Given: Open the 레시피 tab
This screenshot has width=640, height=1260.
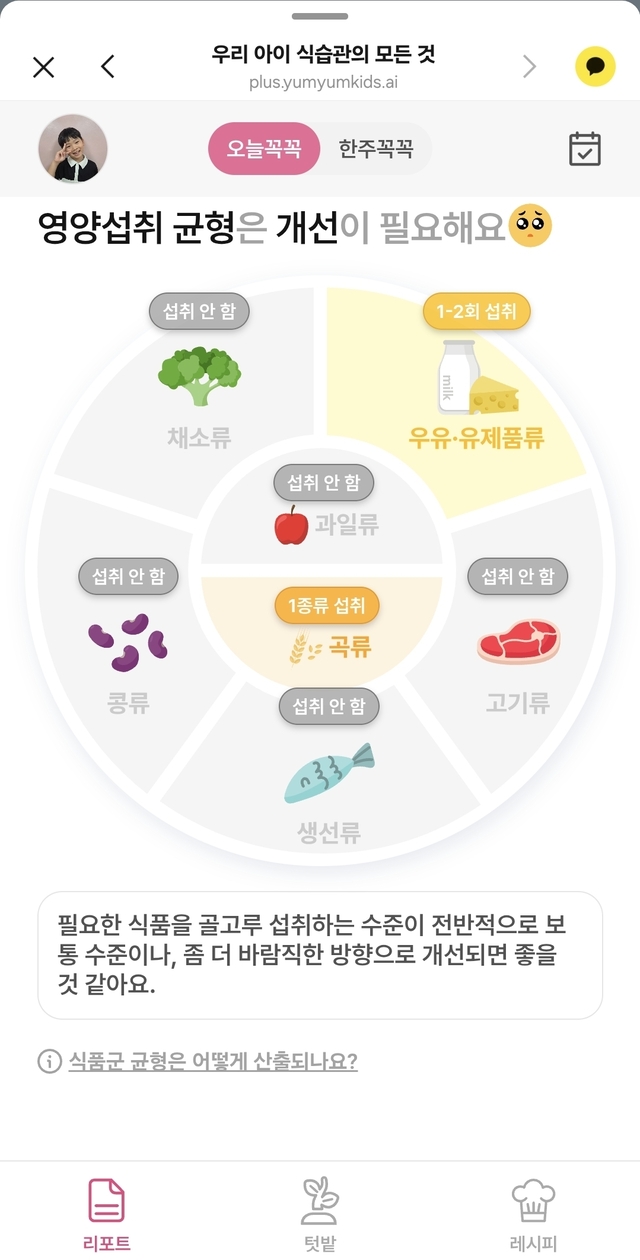Looking at the screenshot, I should [532, 1213].
